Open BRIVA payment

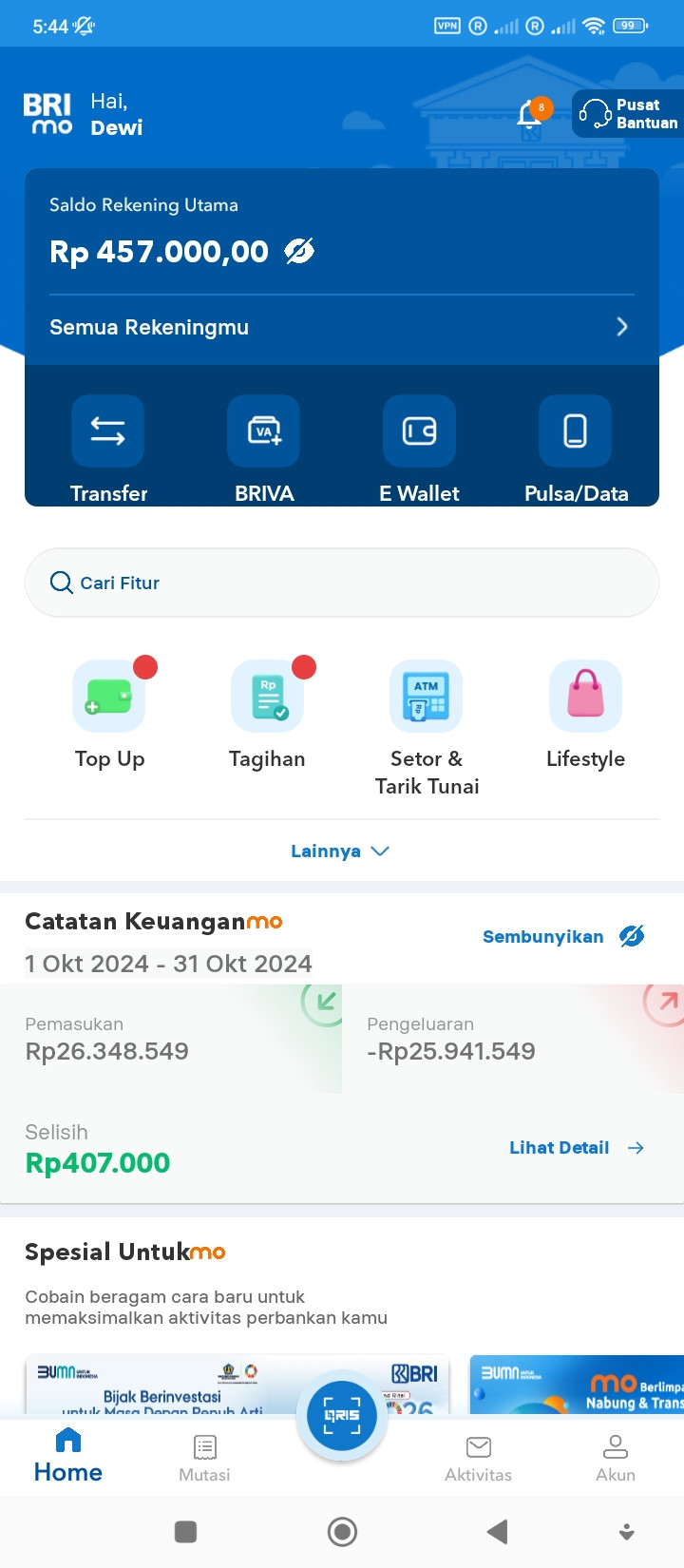[x=264, y=450]
